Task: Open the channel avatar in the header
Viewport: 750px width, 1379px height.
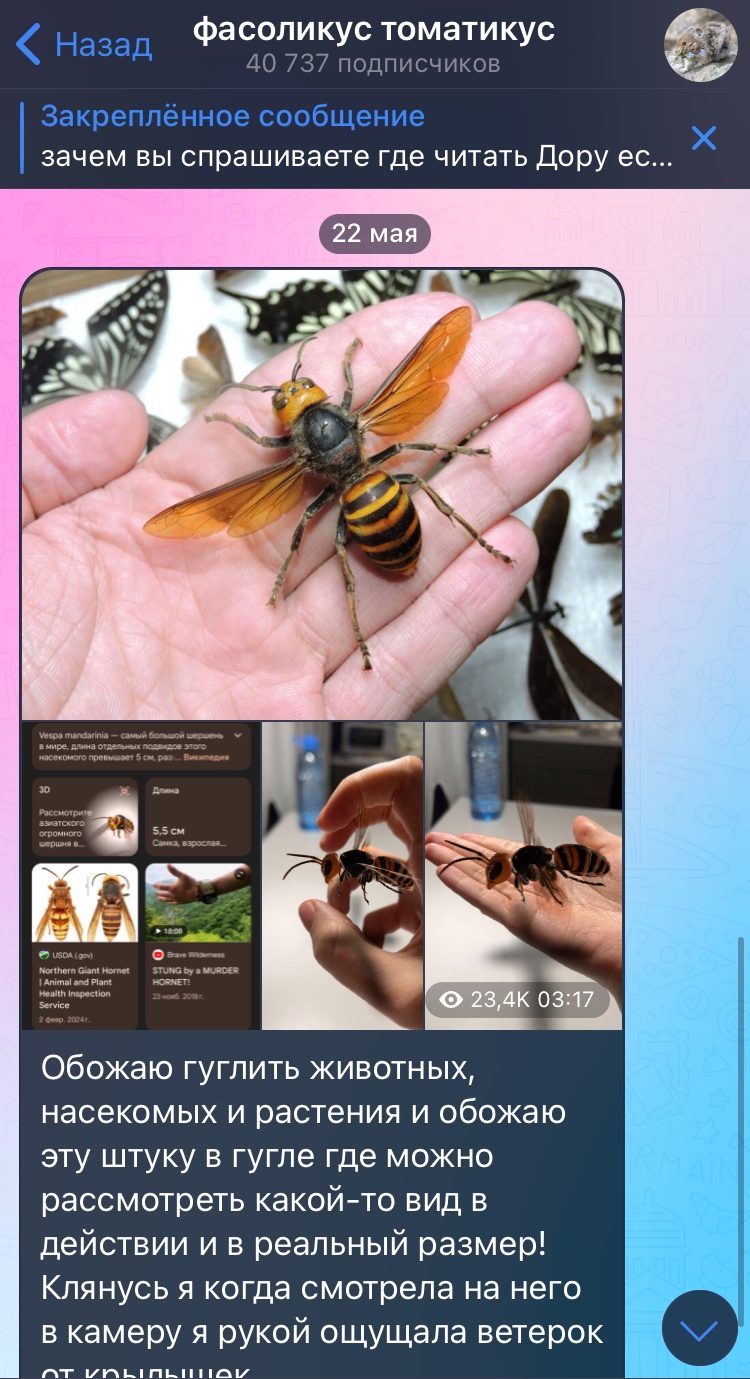Action: click(701, 45)
